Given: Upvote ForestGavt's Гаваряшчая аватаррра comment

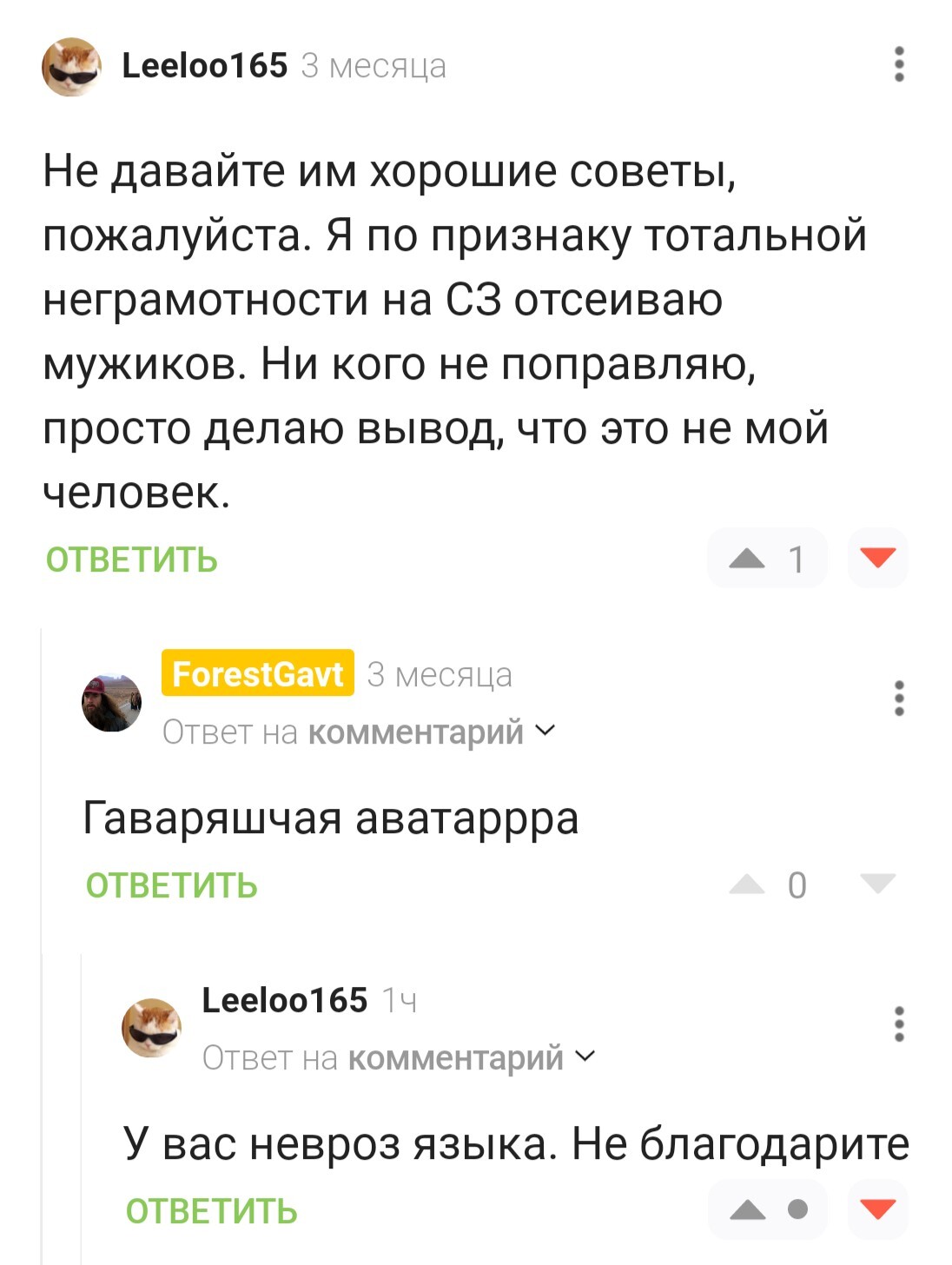Looking at the screenshot, I should (x=747, y=884).
